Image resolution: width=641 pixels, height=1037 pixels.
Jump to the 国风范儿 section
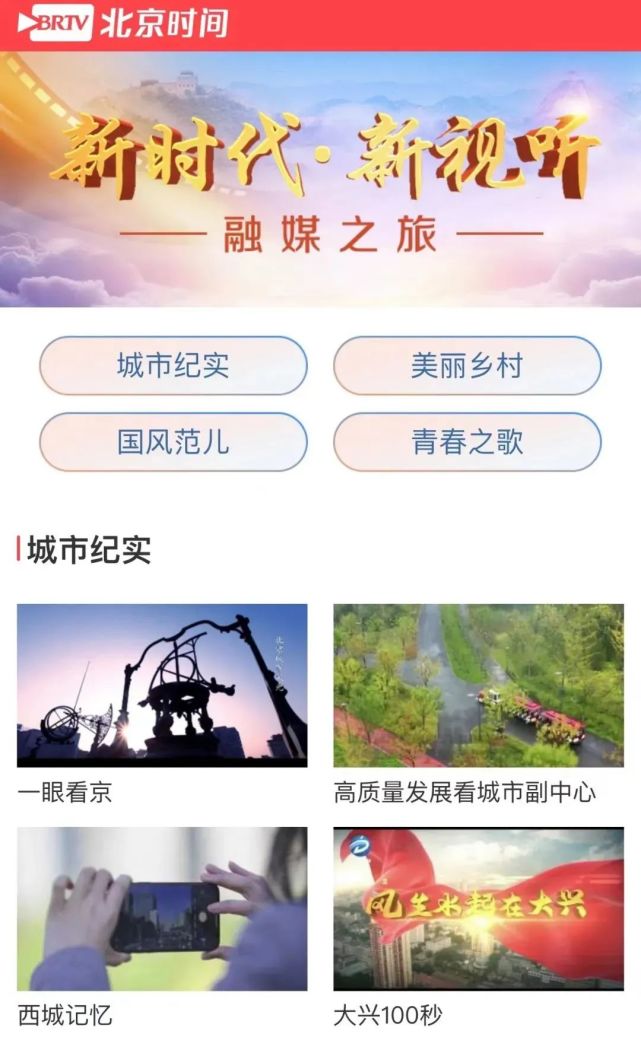[x=173, y=442]
